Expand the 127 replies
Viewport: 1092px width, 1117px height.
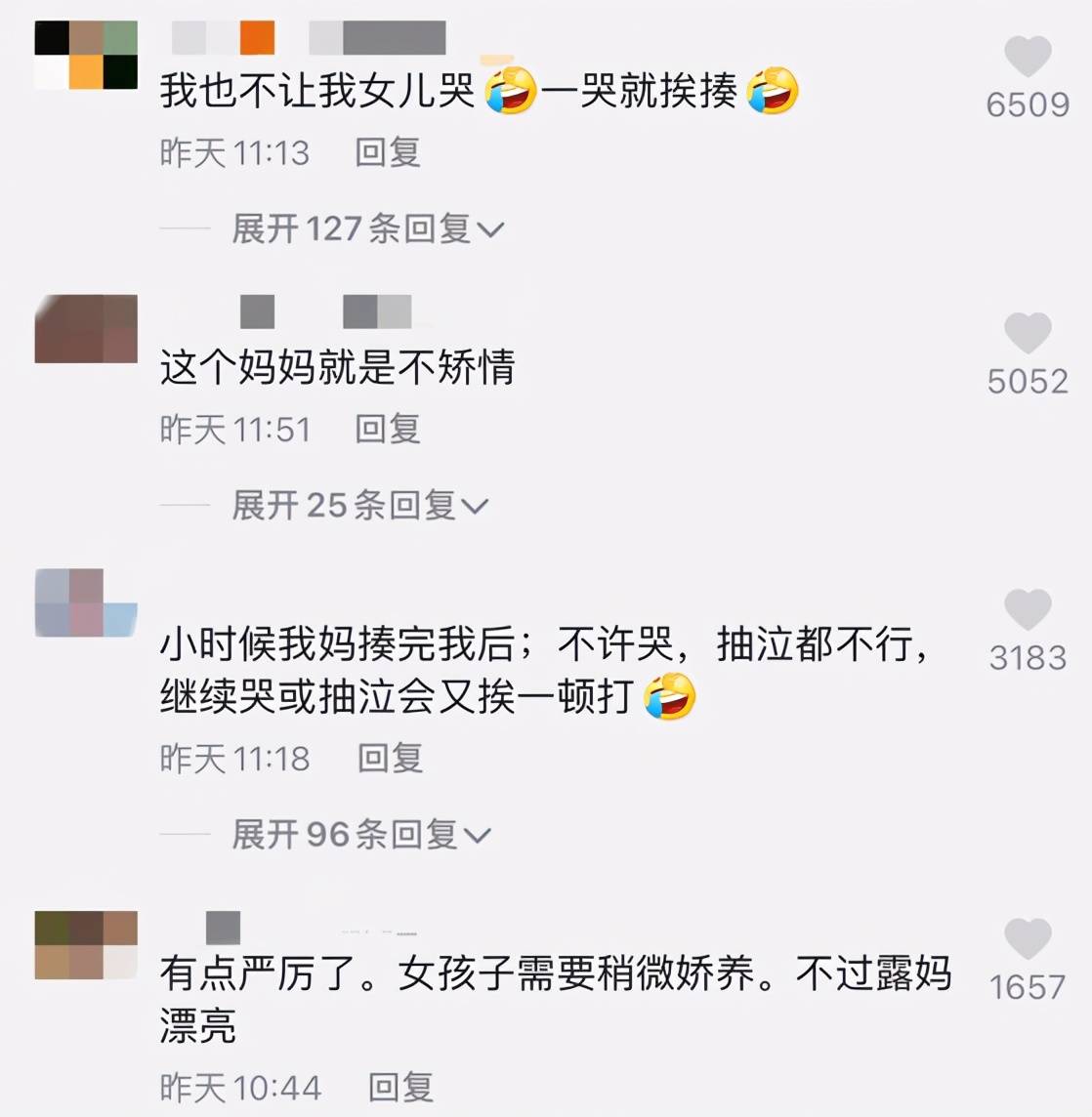tap(367, 229)
